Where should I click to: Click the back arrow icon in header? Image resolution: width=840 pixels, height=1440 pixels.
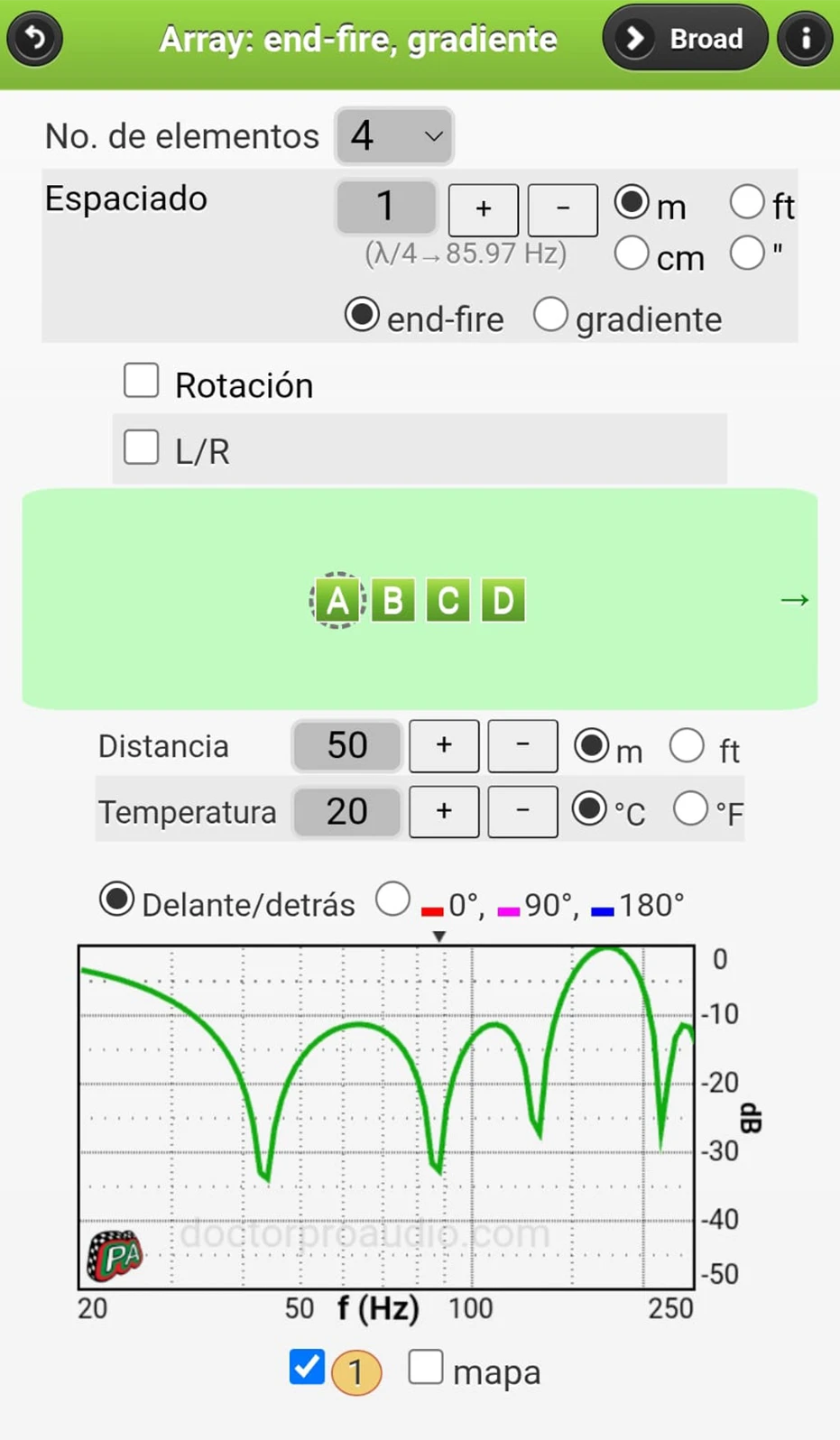(34, 38)
